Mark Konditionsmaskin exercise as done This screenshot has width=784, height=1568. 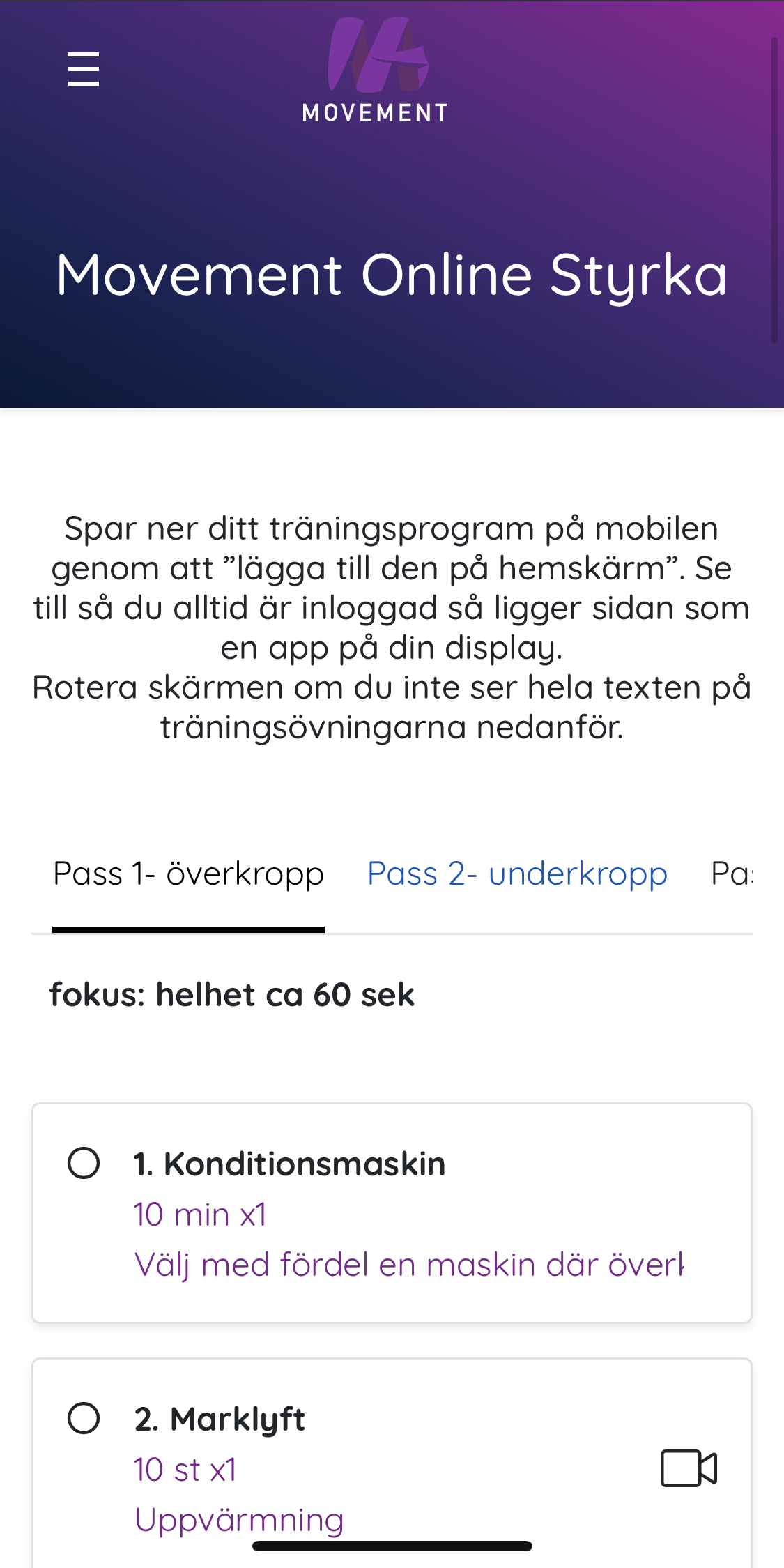pyautogui.click(x=84, y=1163)
